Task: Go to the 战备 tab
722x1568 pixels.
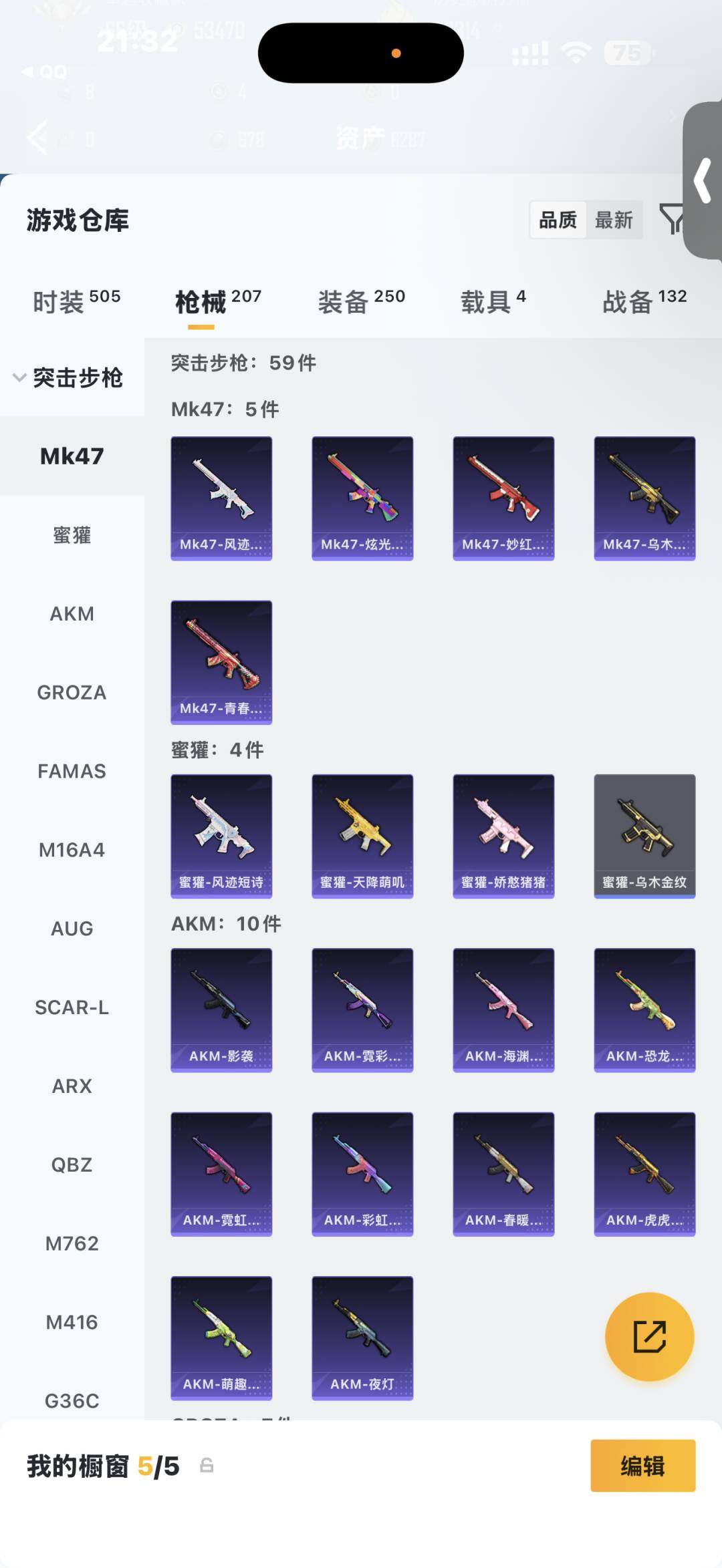Action: (x=644, y=301)
